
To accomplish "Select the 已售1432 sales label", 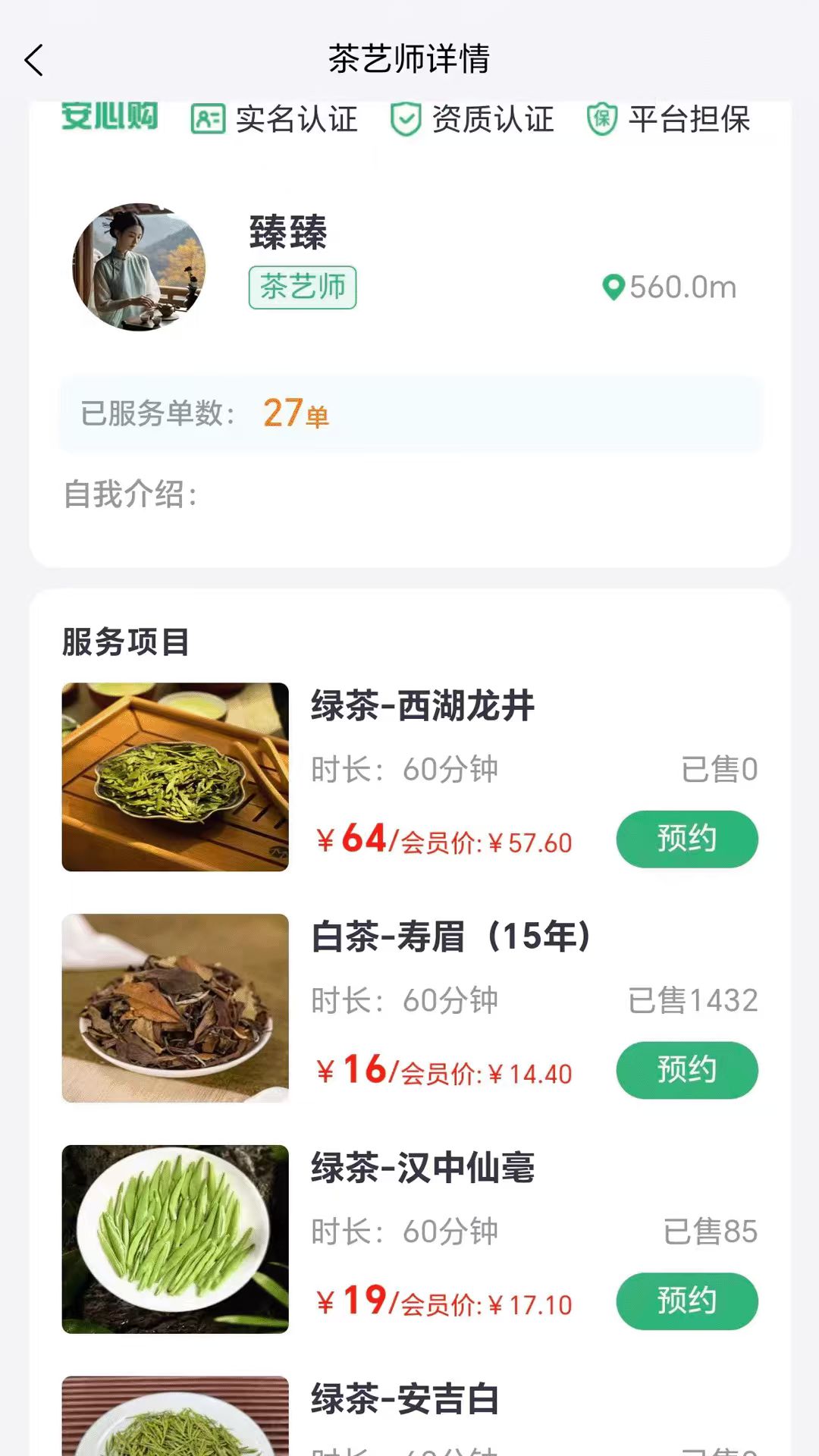I will tap(693, 1001).
